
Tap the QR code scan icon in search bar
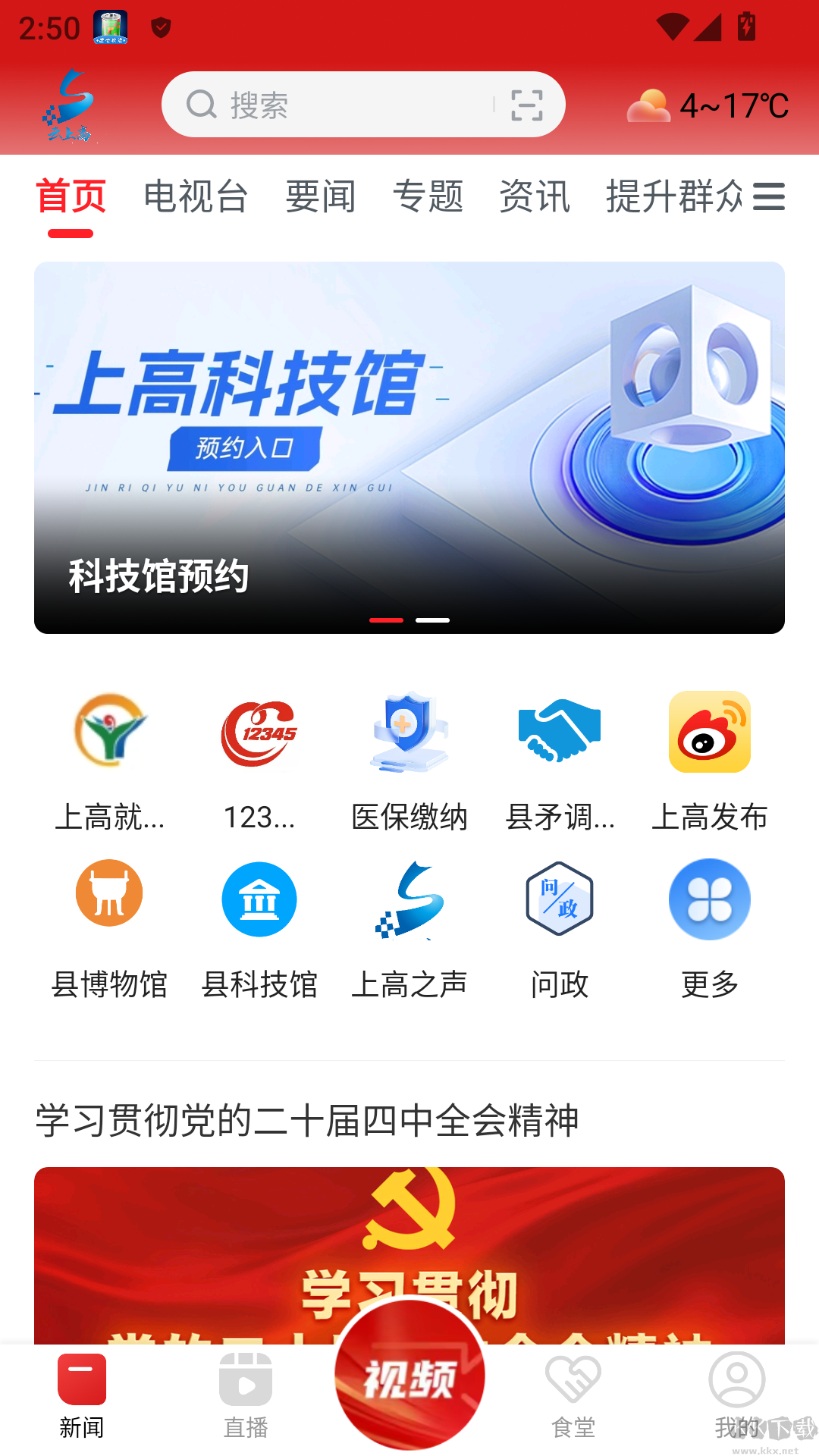[x=527, y=104]
